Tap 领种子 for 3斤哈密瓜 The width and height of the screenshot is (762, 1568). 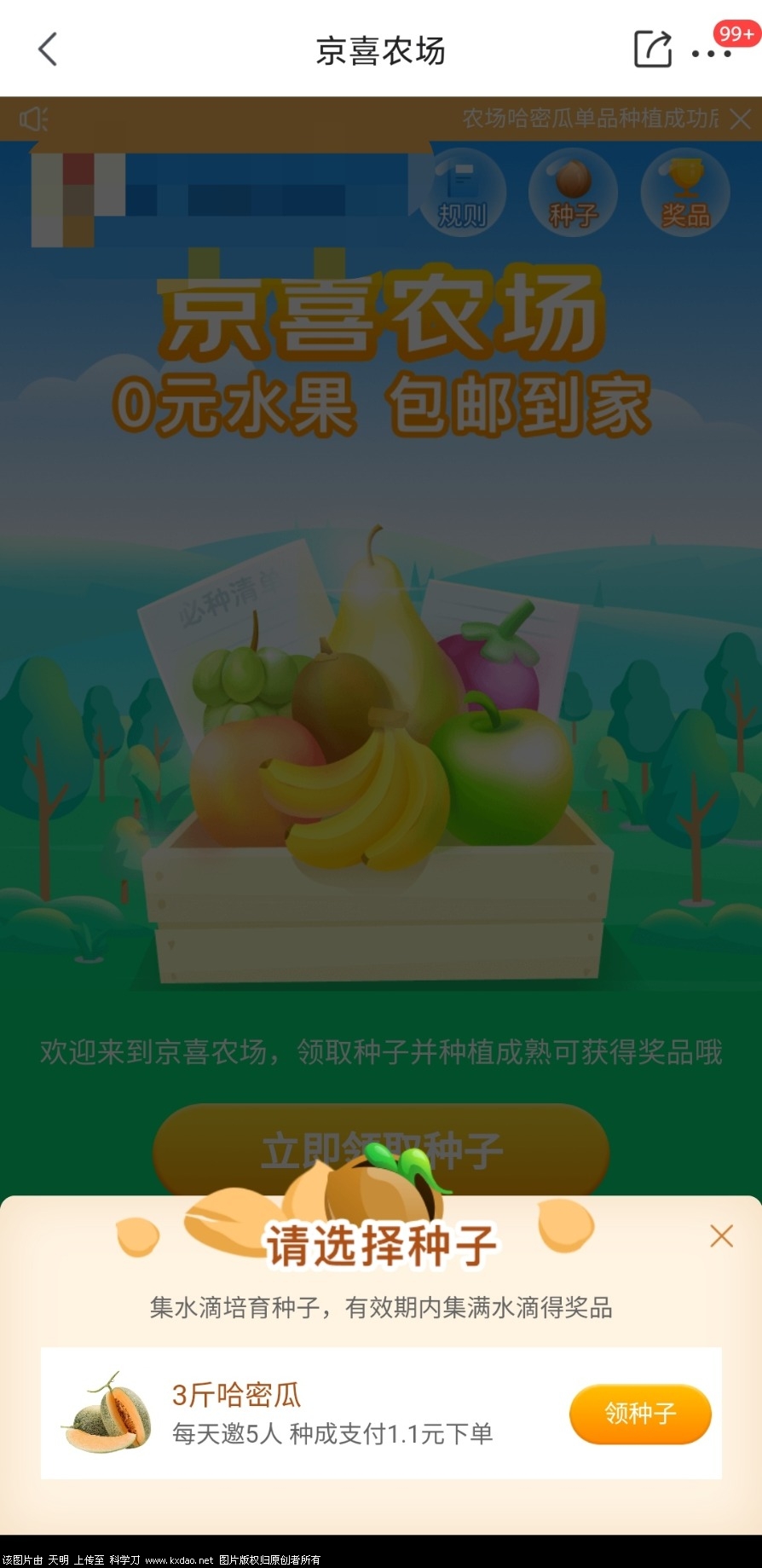(x=640, y=1414)
